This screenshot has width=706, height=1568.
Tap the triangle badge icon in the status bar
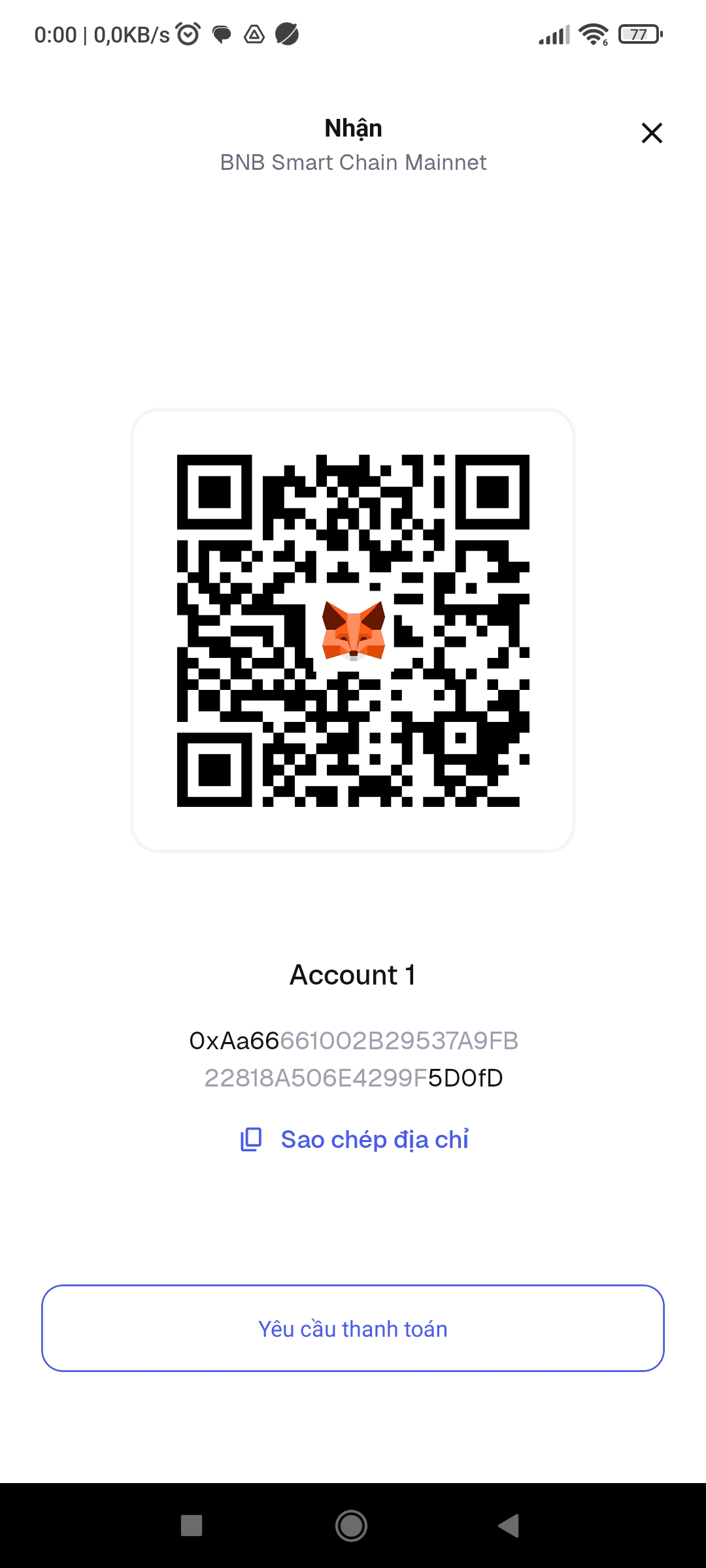pos(254,35)
